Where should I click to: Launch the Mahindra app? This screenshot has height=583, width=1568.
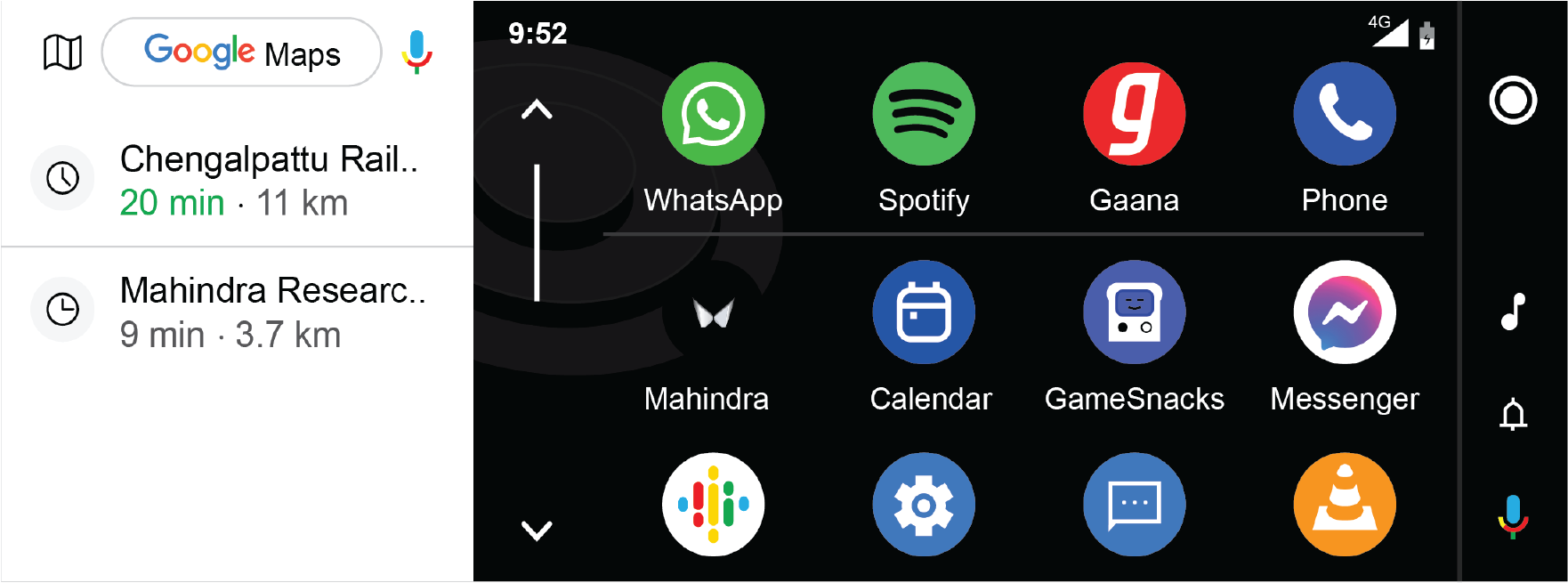click(x=713, y=313)
